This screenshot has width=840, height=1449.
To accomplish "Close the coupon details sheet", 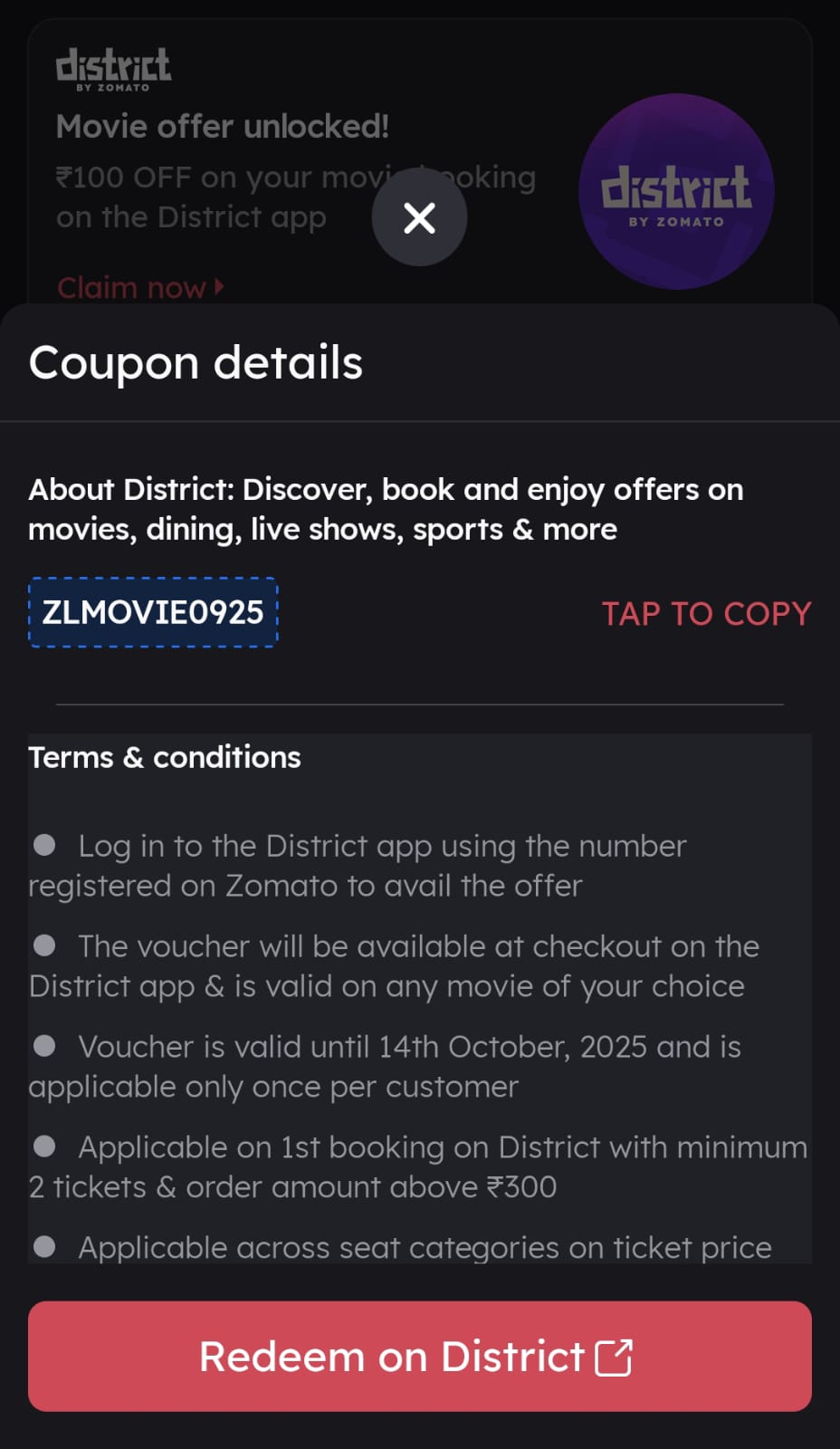I will tap(419, 218).
